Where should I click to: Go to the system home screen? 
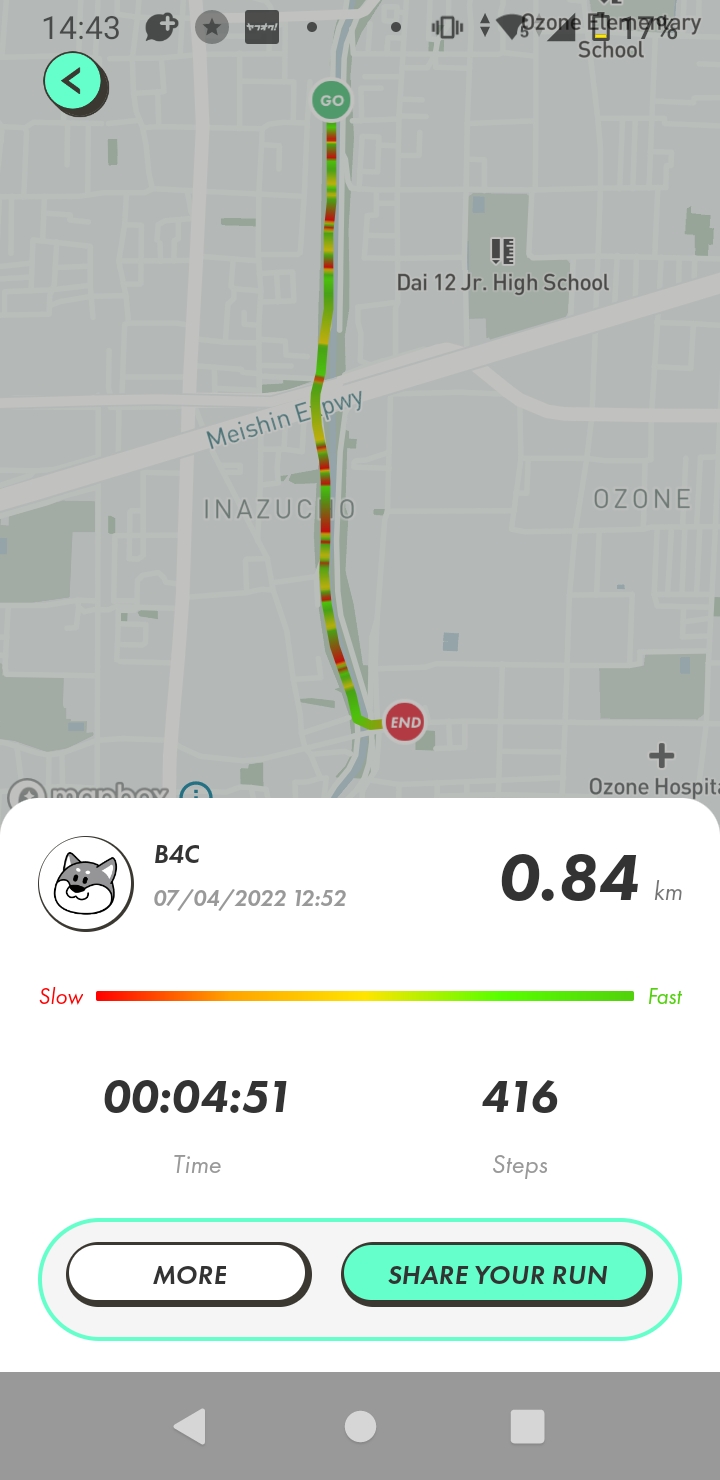coord(360,1426)
